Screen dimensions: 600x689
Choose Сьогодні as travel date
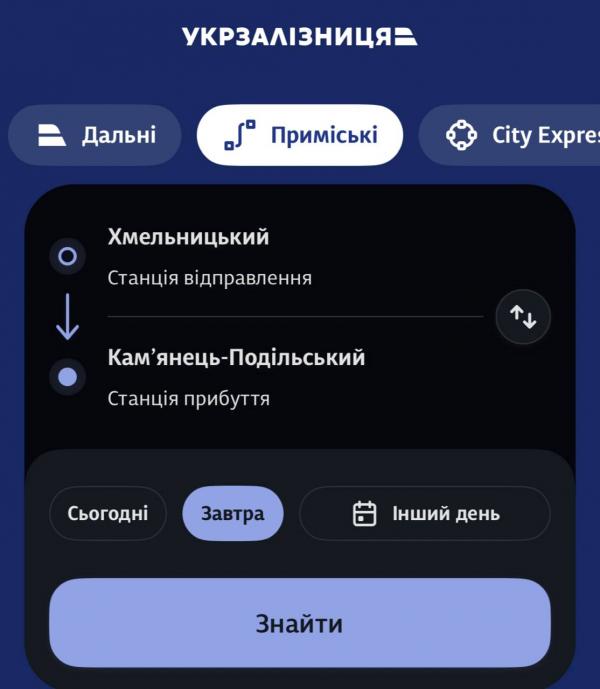click(x=108, y=514)
